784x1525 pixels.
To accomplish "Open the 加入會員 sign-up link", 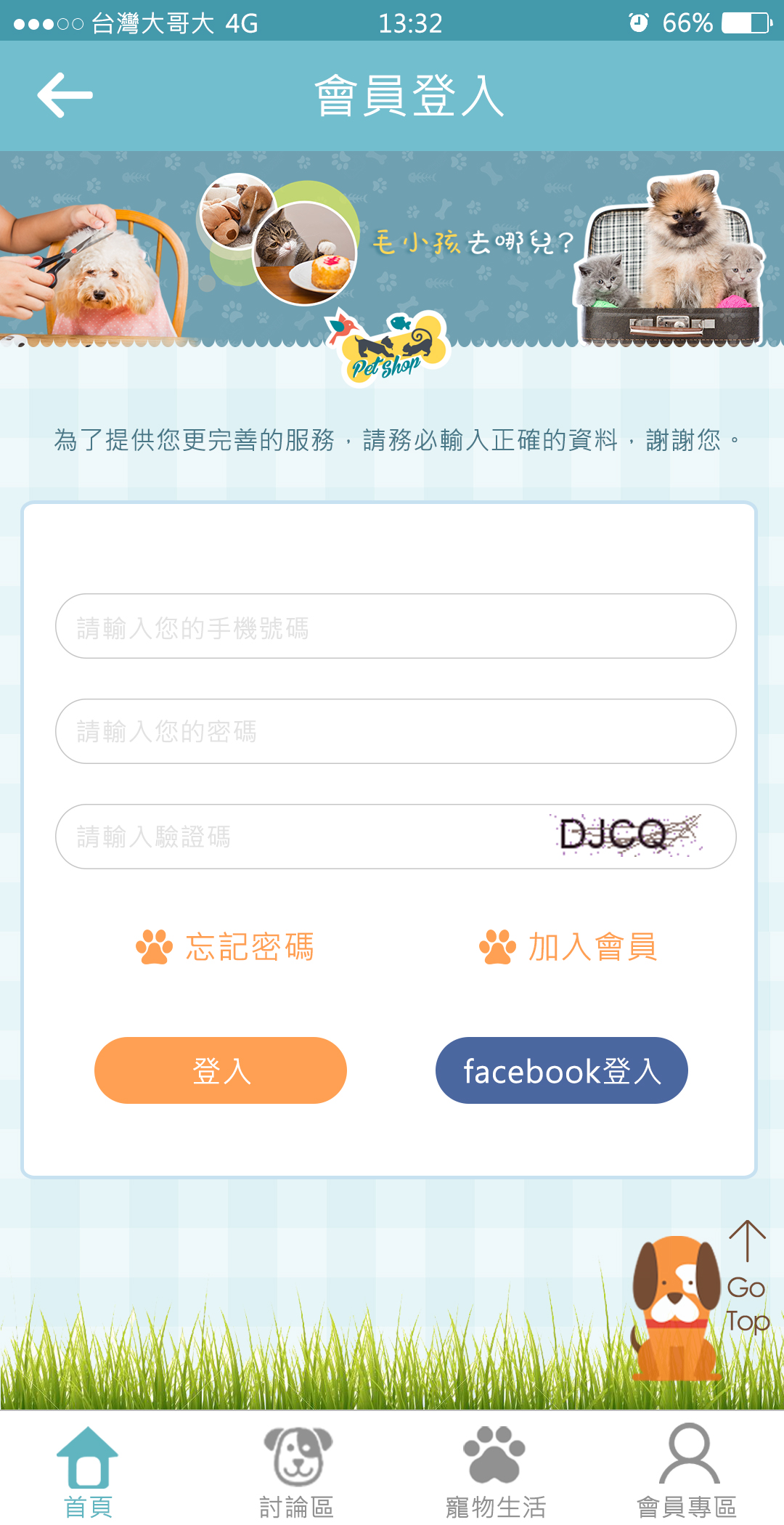I will [x=568, y=947].
